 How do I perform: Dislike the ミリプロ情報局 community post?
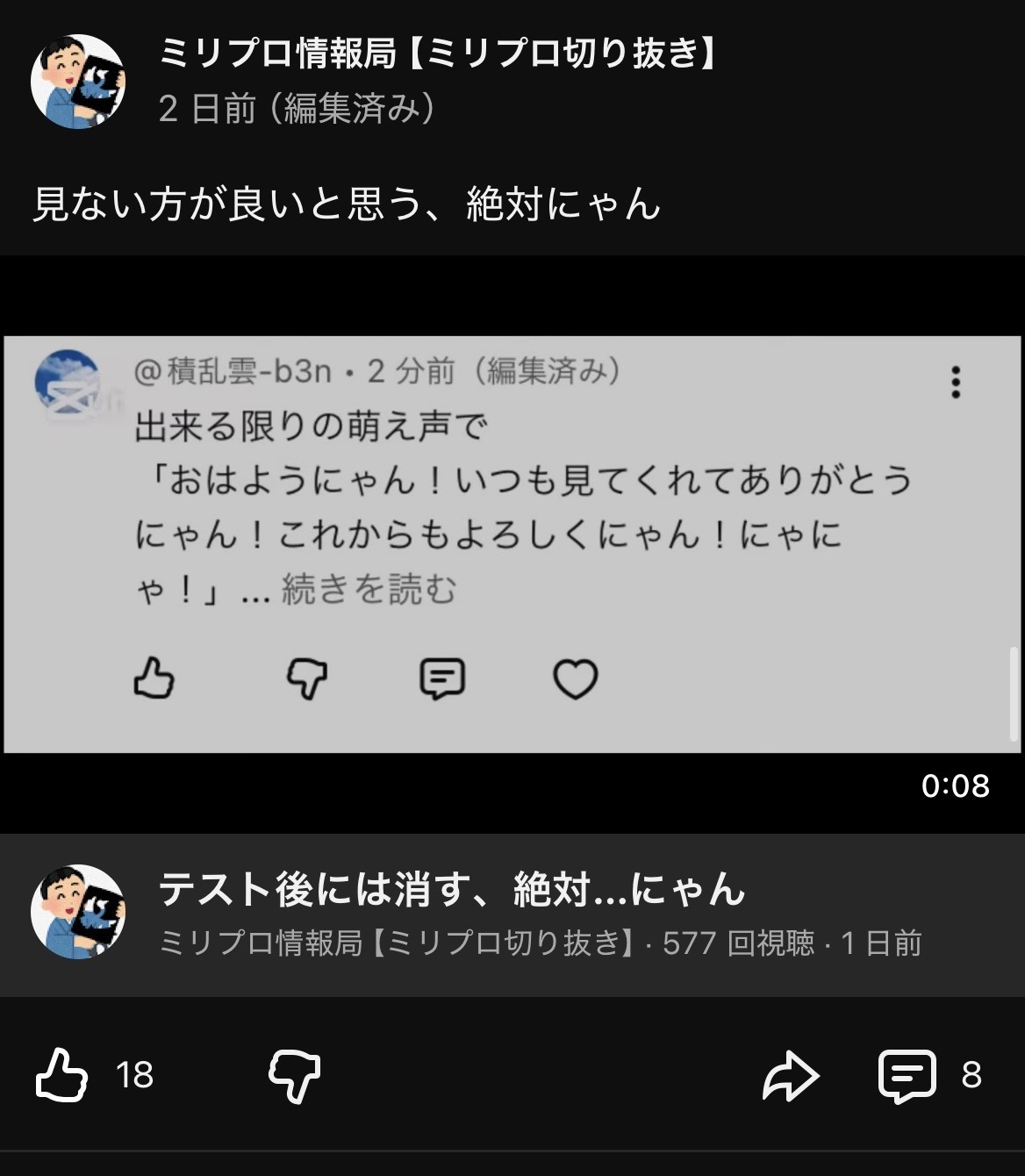tap(295, 1074)
